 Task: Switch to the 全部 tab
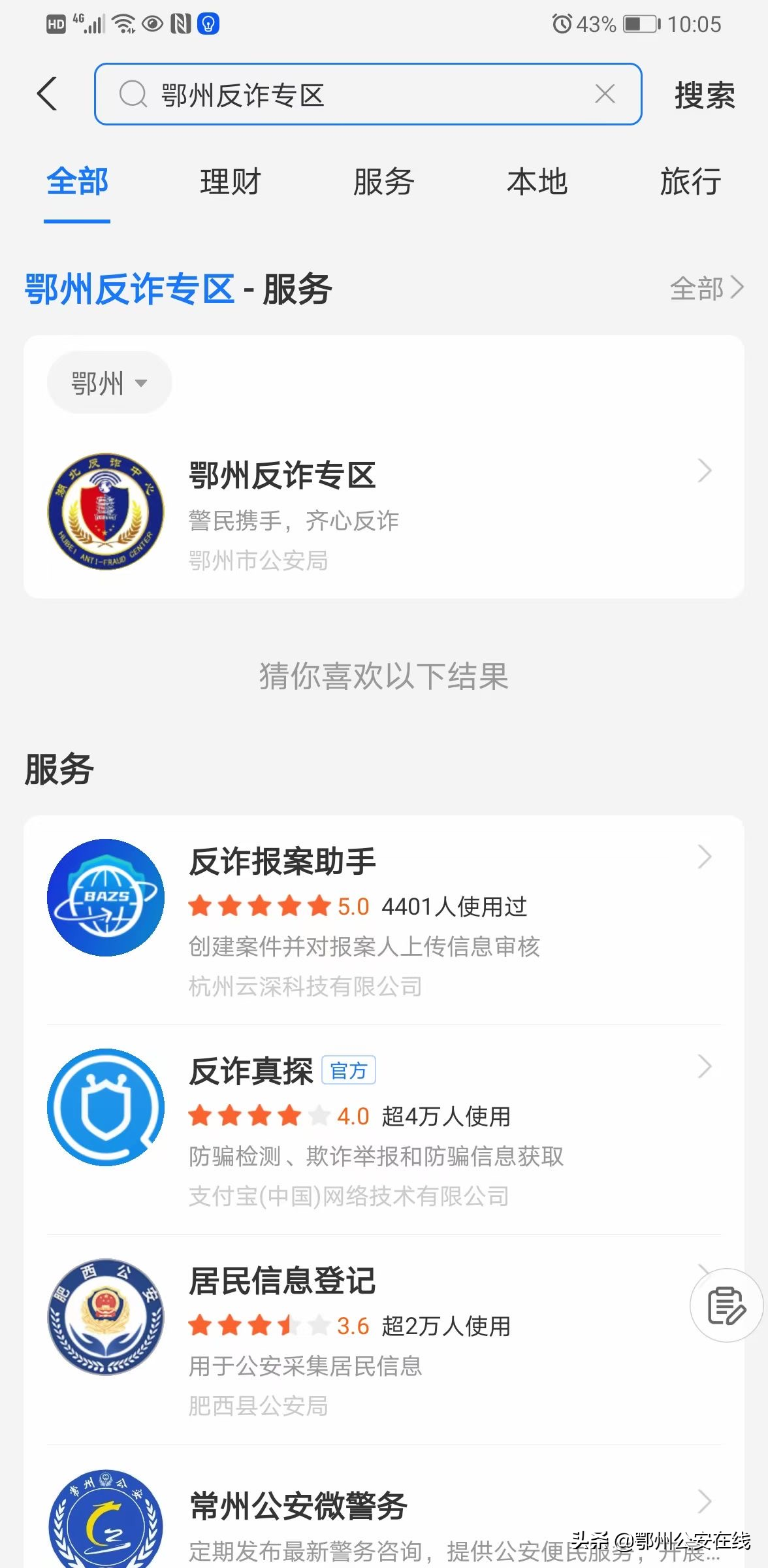click(x=77, y=182)
